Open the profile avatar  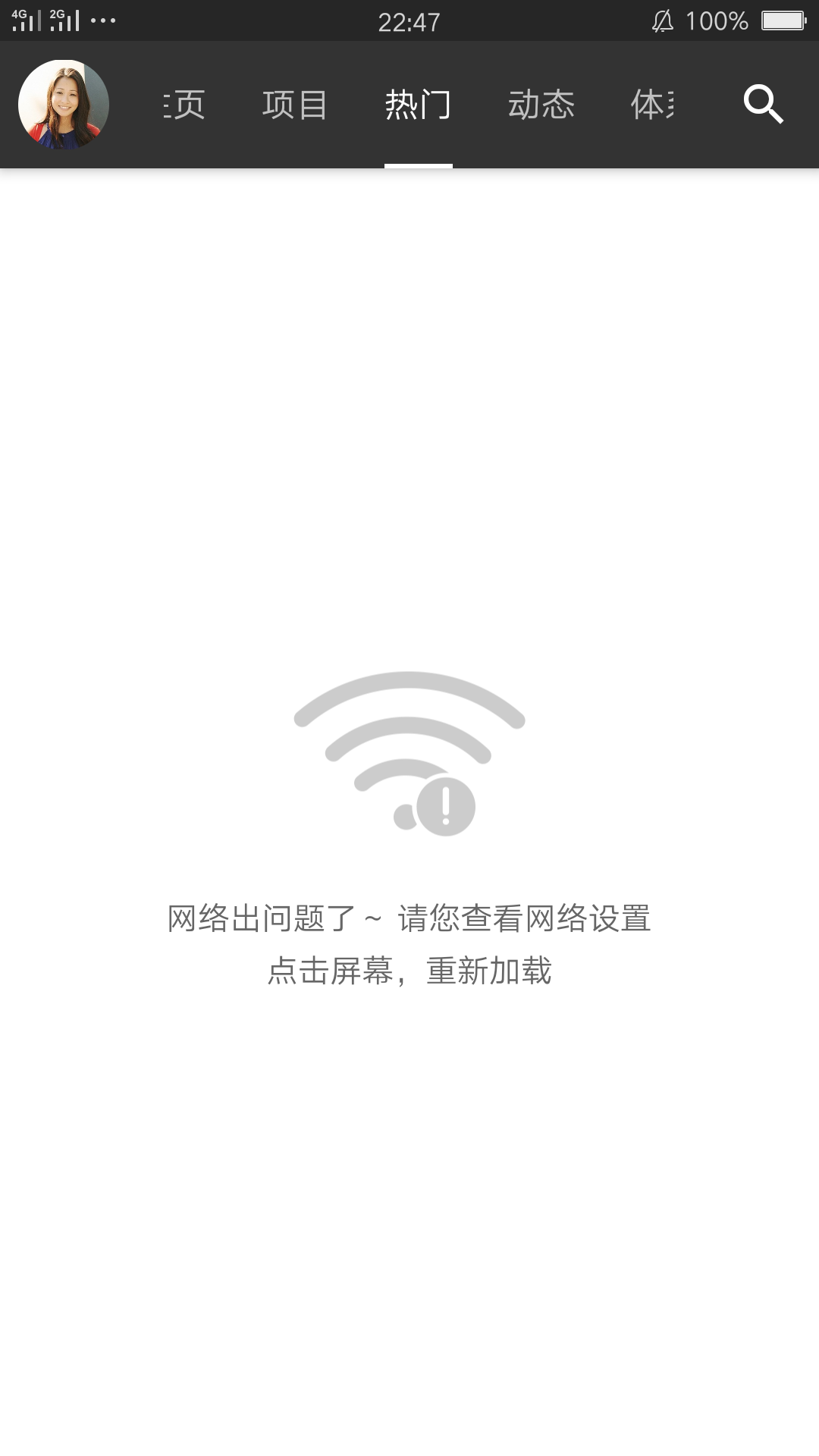click(64, 105)
